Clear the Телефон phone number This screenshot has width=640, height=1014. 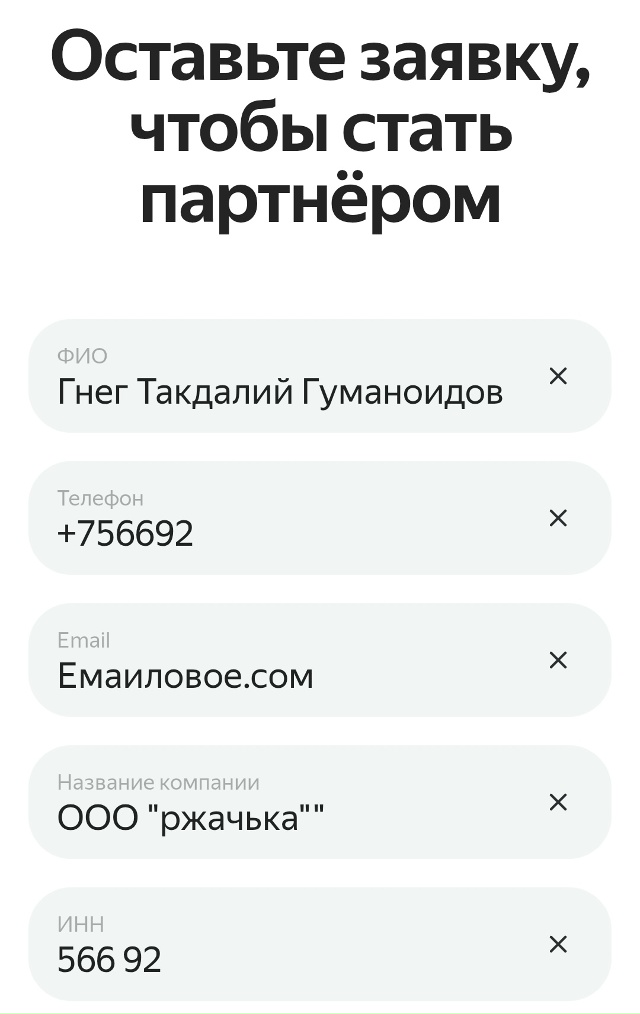click(x=559, y=518)
